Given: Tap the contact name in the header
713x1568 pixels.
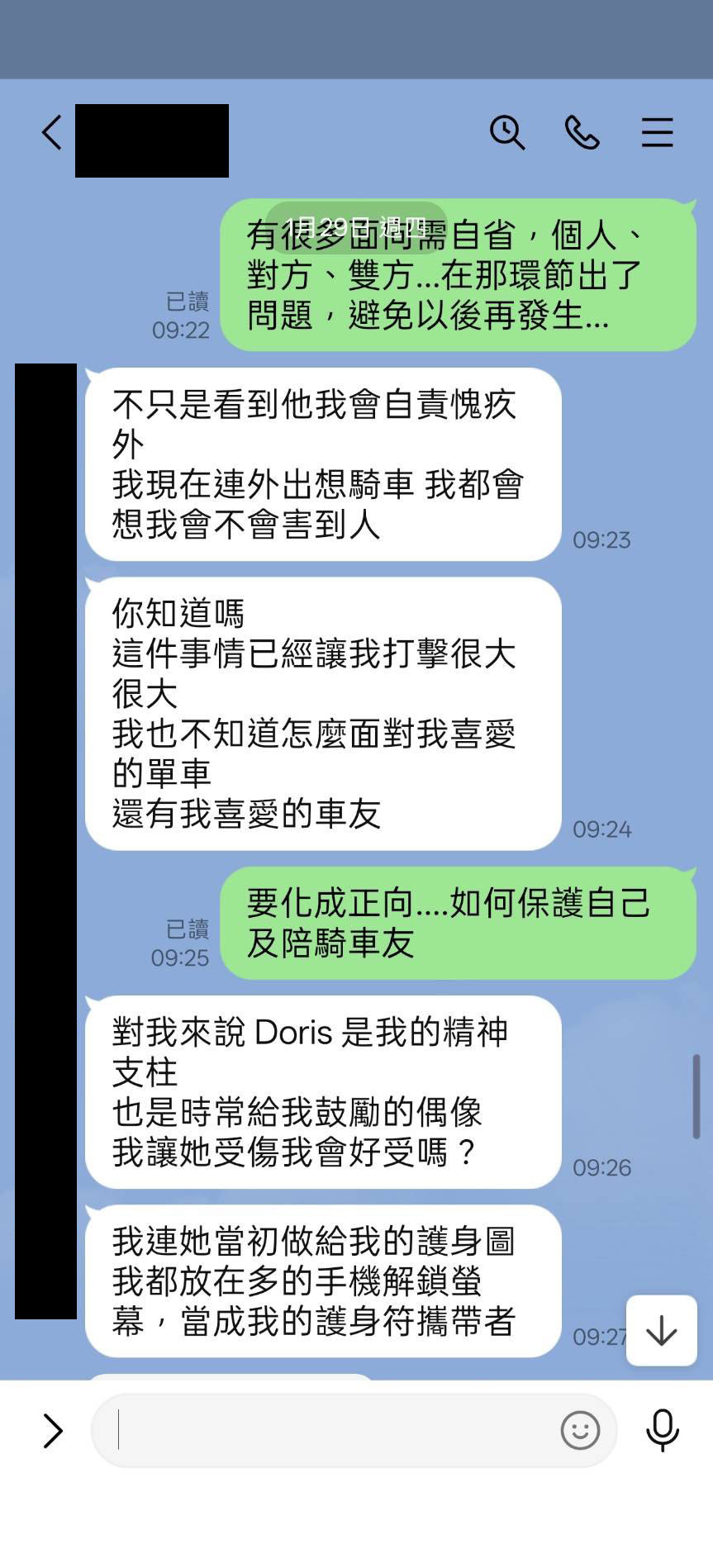Looking at the screenshot, I should pyautogui.click(x=152, y=140).
